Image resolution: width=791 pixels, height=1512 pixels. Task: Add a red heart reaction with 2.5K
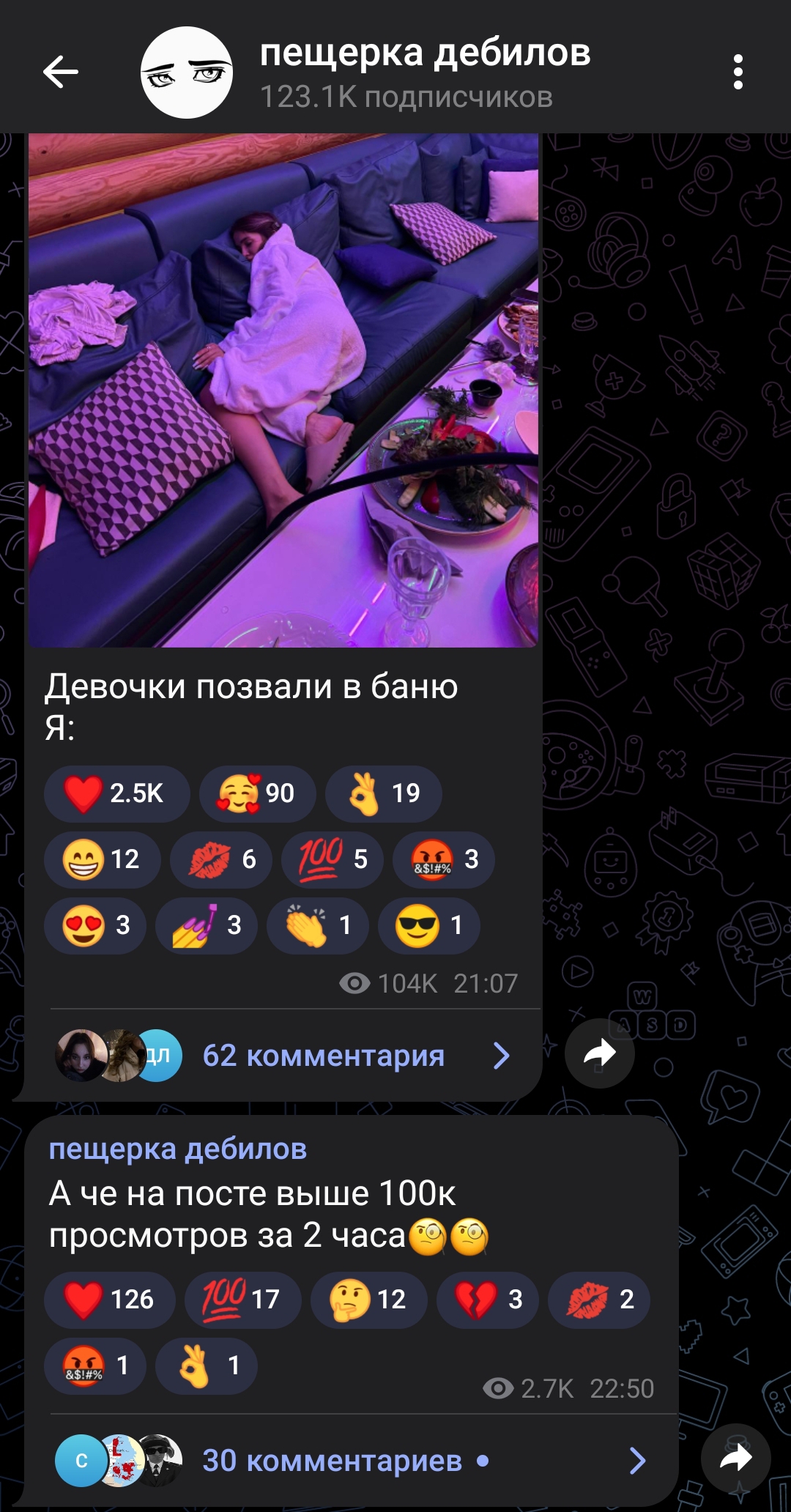[x=116, y=793]
